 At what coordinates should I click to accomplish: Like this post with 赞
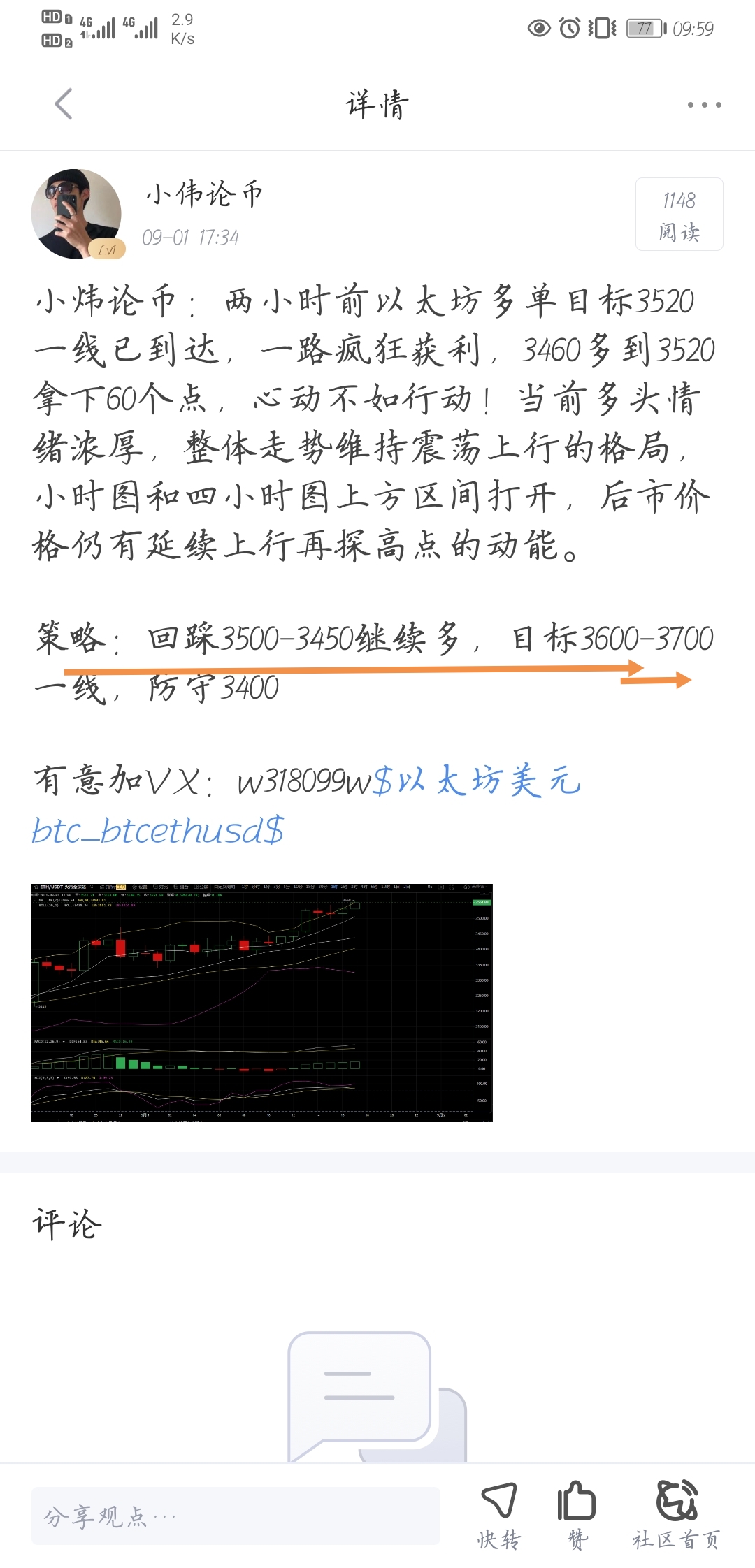577,1515
